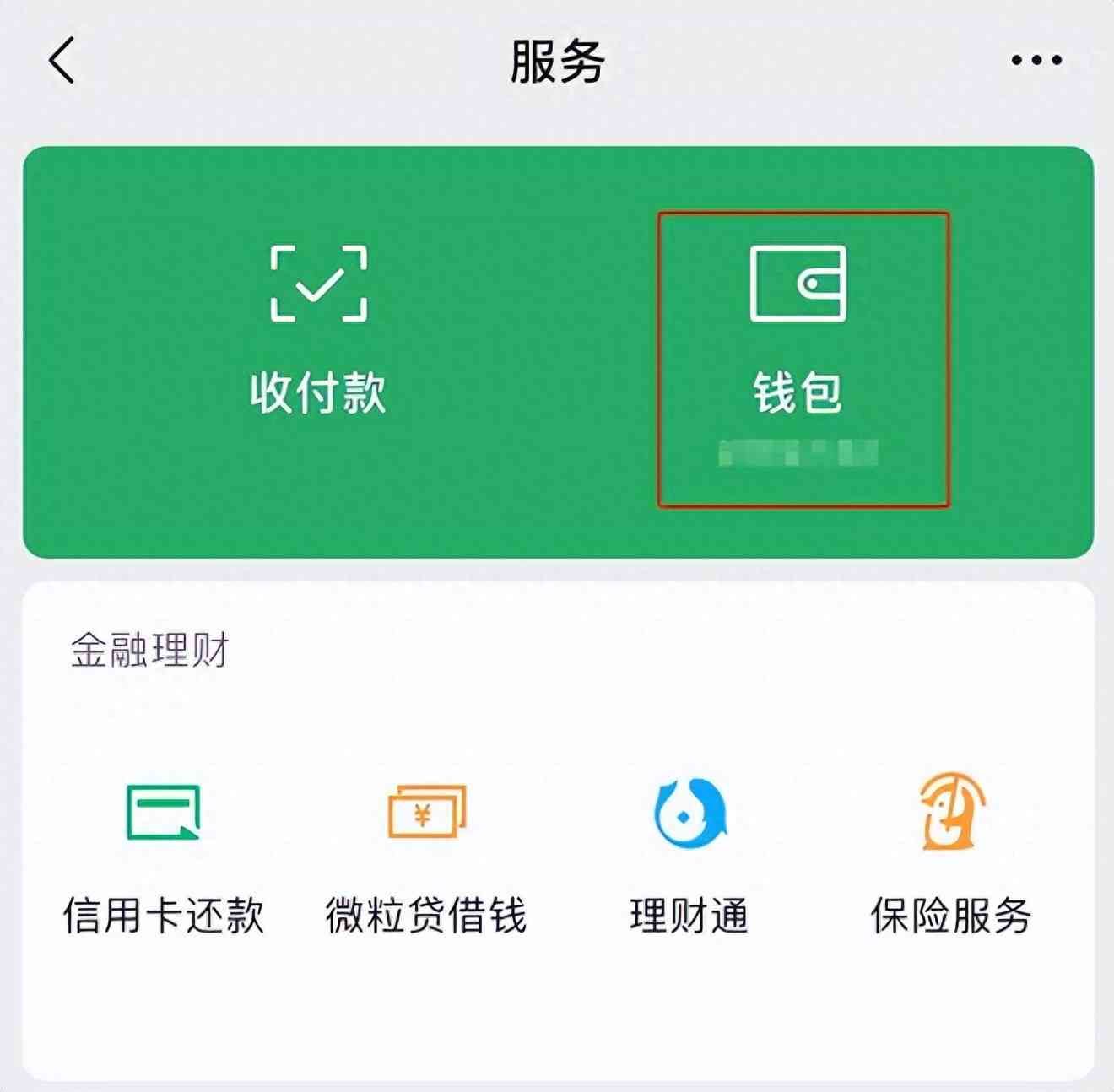Screen dimensions: 1114x1092
Task: Open the 钱包 wallet
Action: pyautogui.click(x=798, y=331)
